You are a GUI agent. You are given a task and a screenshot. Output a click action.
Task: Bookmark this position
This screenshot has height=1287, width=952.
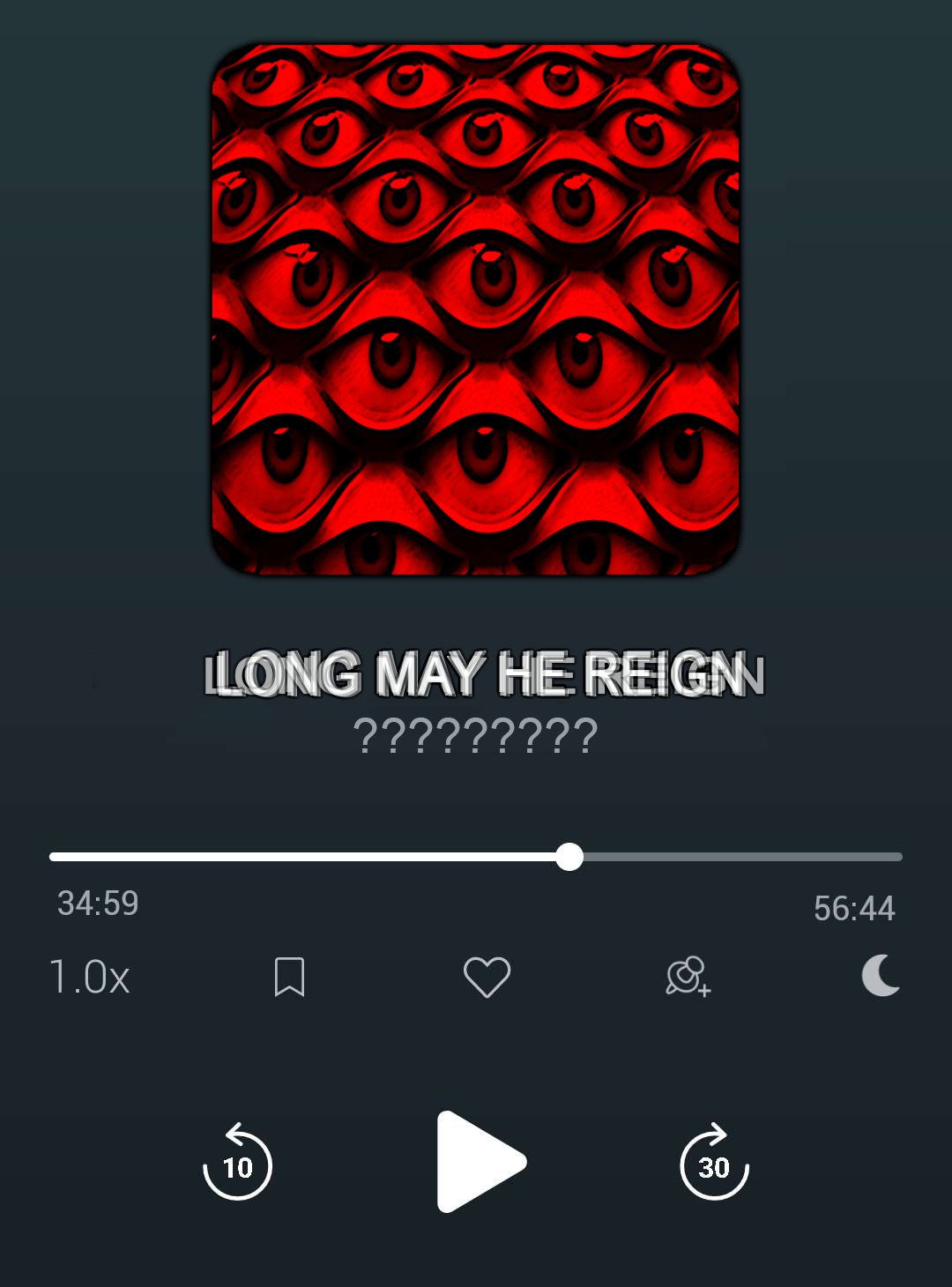(x=289, y=977)
